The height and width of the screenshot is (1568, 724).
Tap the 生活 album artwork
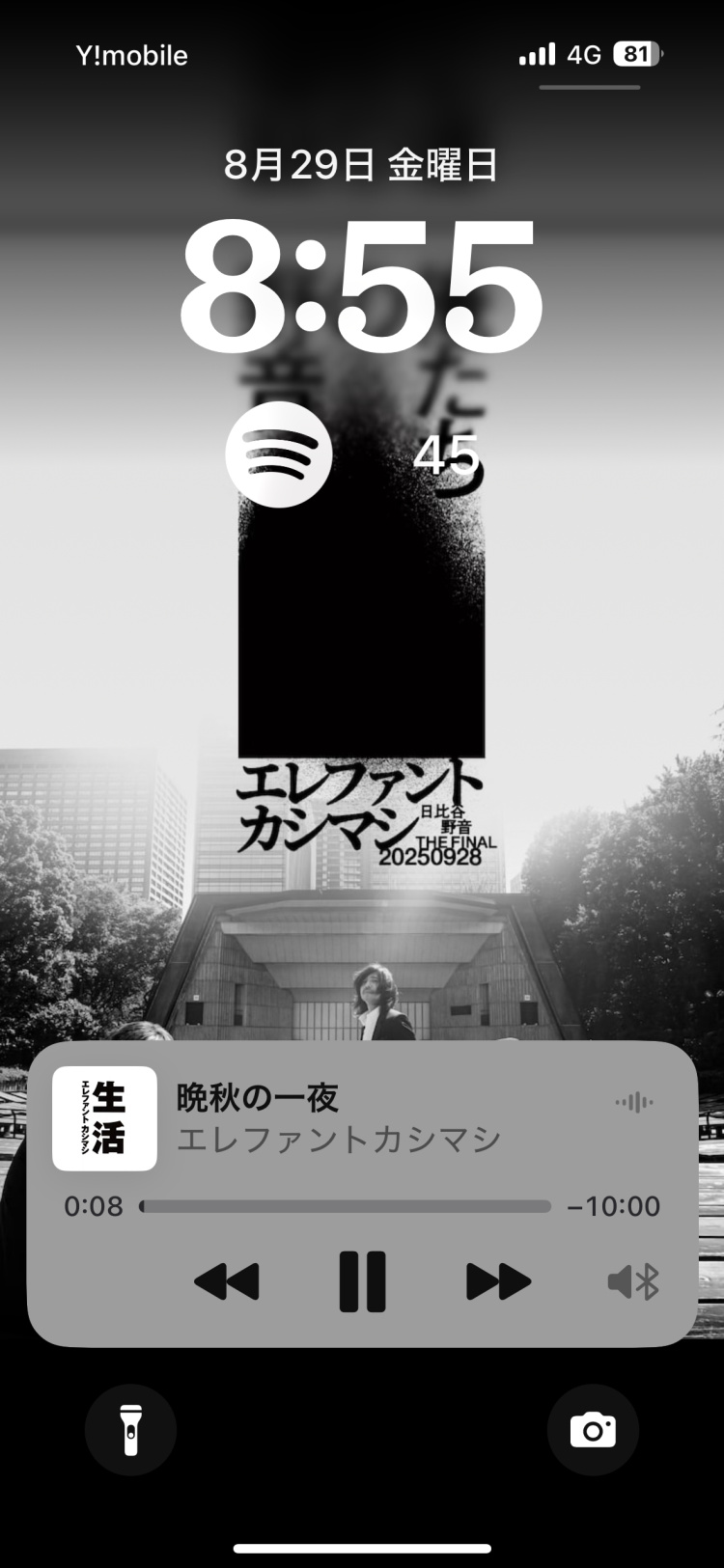pos(104,1117)
